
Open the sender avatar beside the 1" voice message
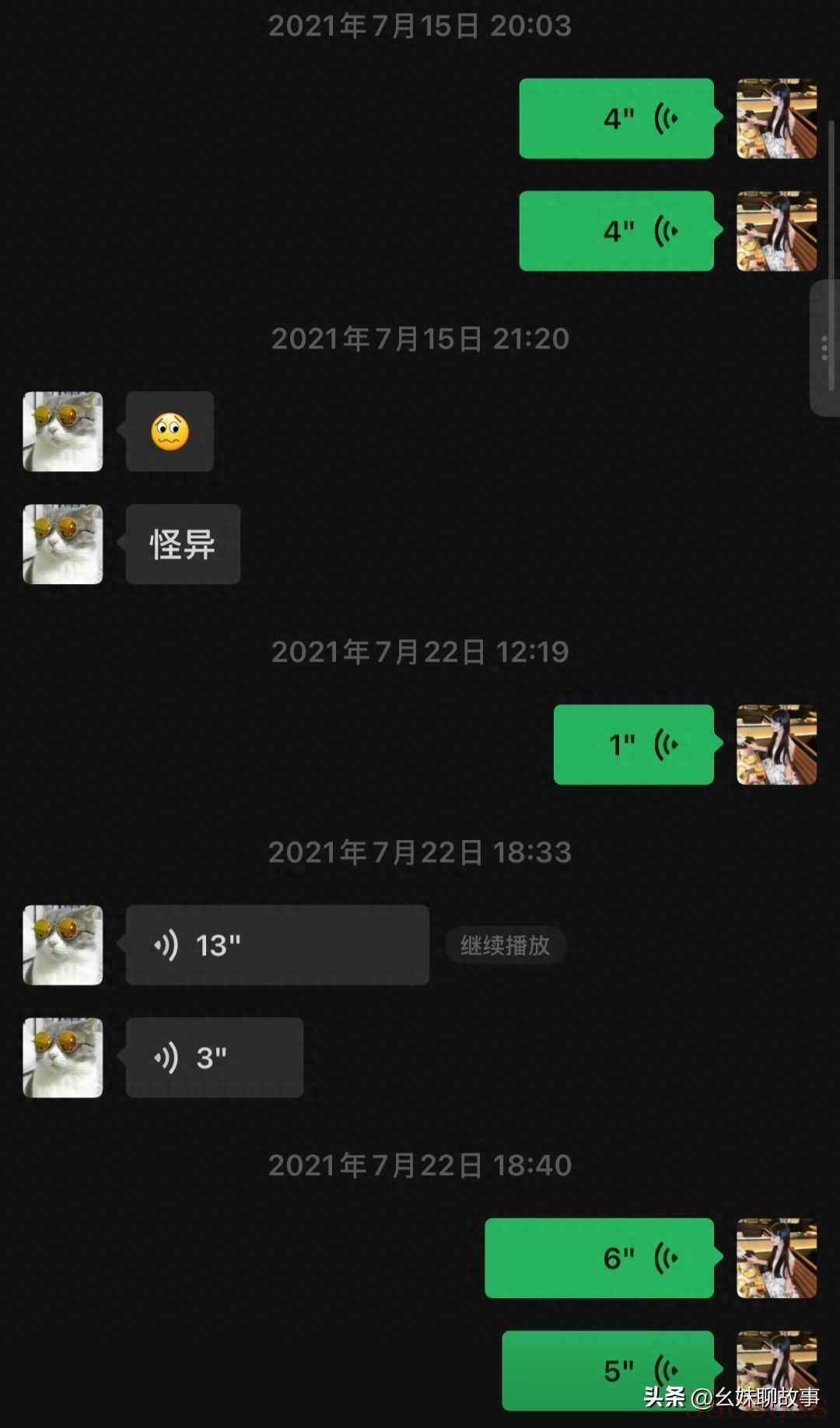point(776,744)
